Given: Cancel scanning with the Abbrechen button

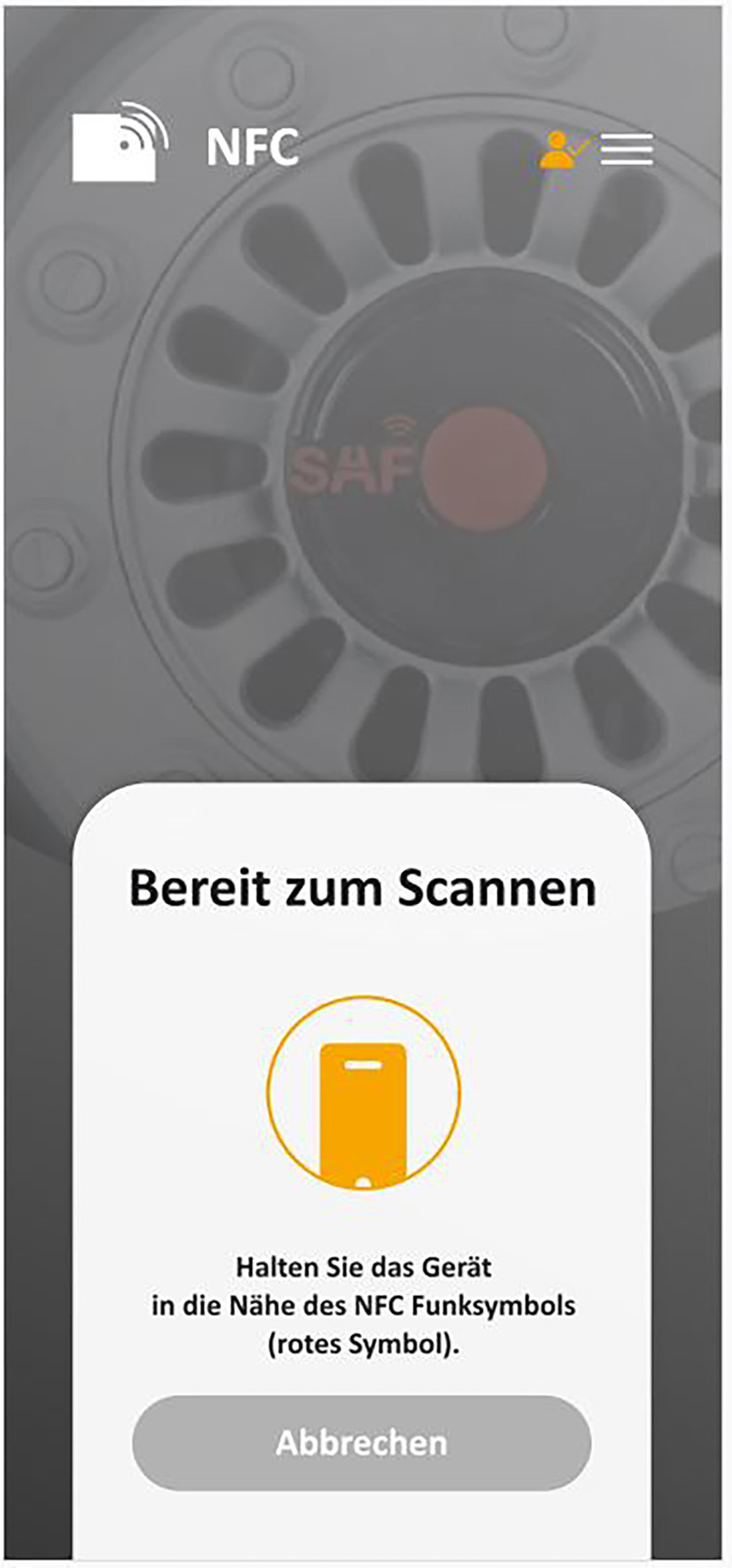Looking at the screenshot, I should coord(361,1442).
